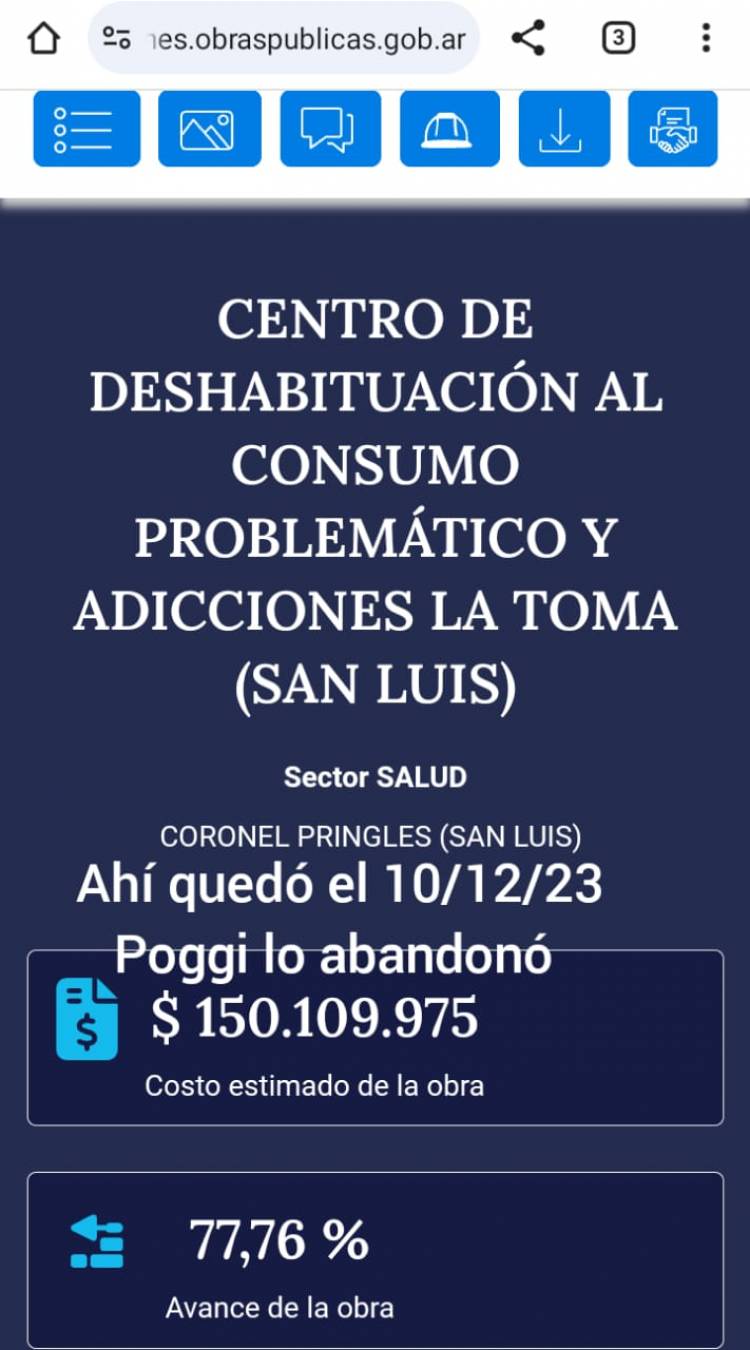Image resolution: width=750 pixels, height=1350 pixels.
Task: View the photo gallery icon
Action: tap(209, 129)
